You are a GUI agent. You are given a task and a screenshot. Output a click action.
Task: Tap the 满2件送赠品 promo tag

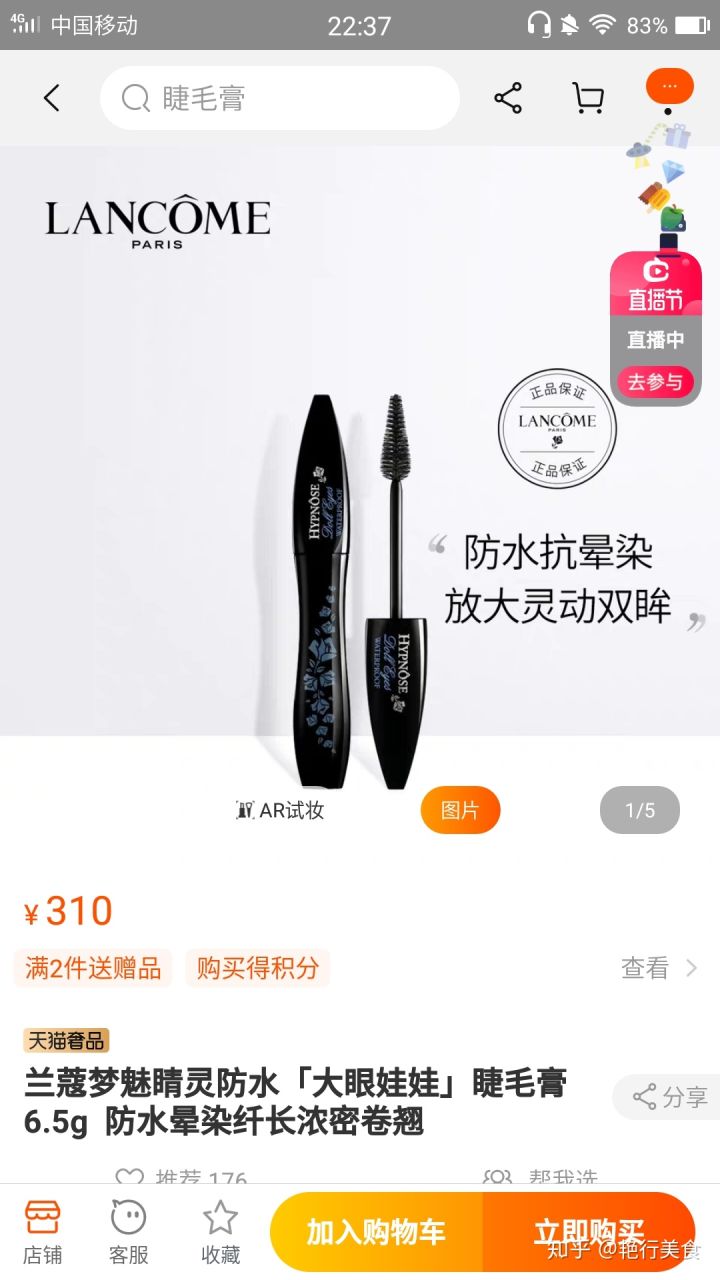[x=92, y=969]
